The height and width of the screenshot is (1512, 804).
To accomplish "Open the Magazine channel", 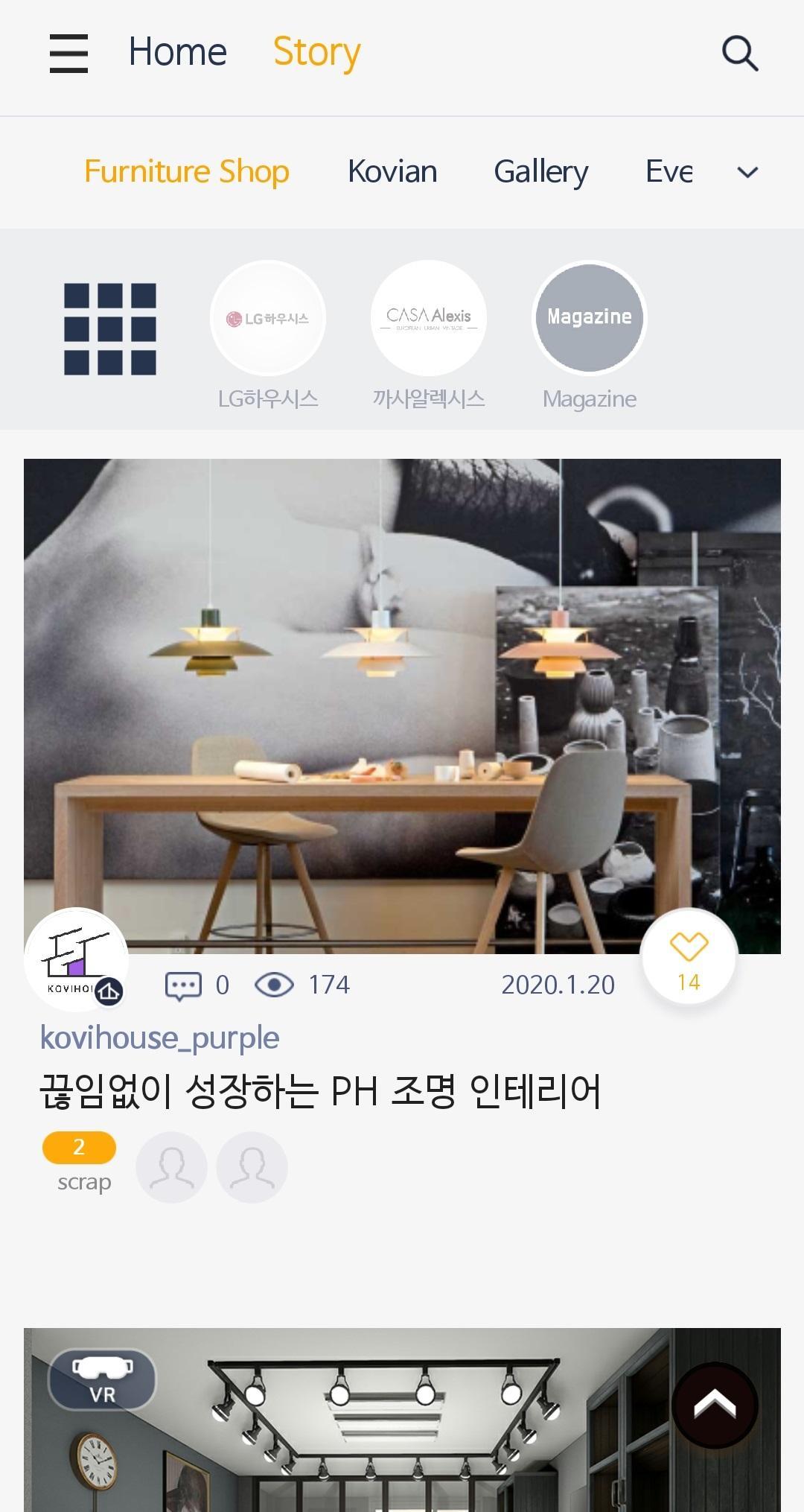I will point(590,319).
